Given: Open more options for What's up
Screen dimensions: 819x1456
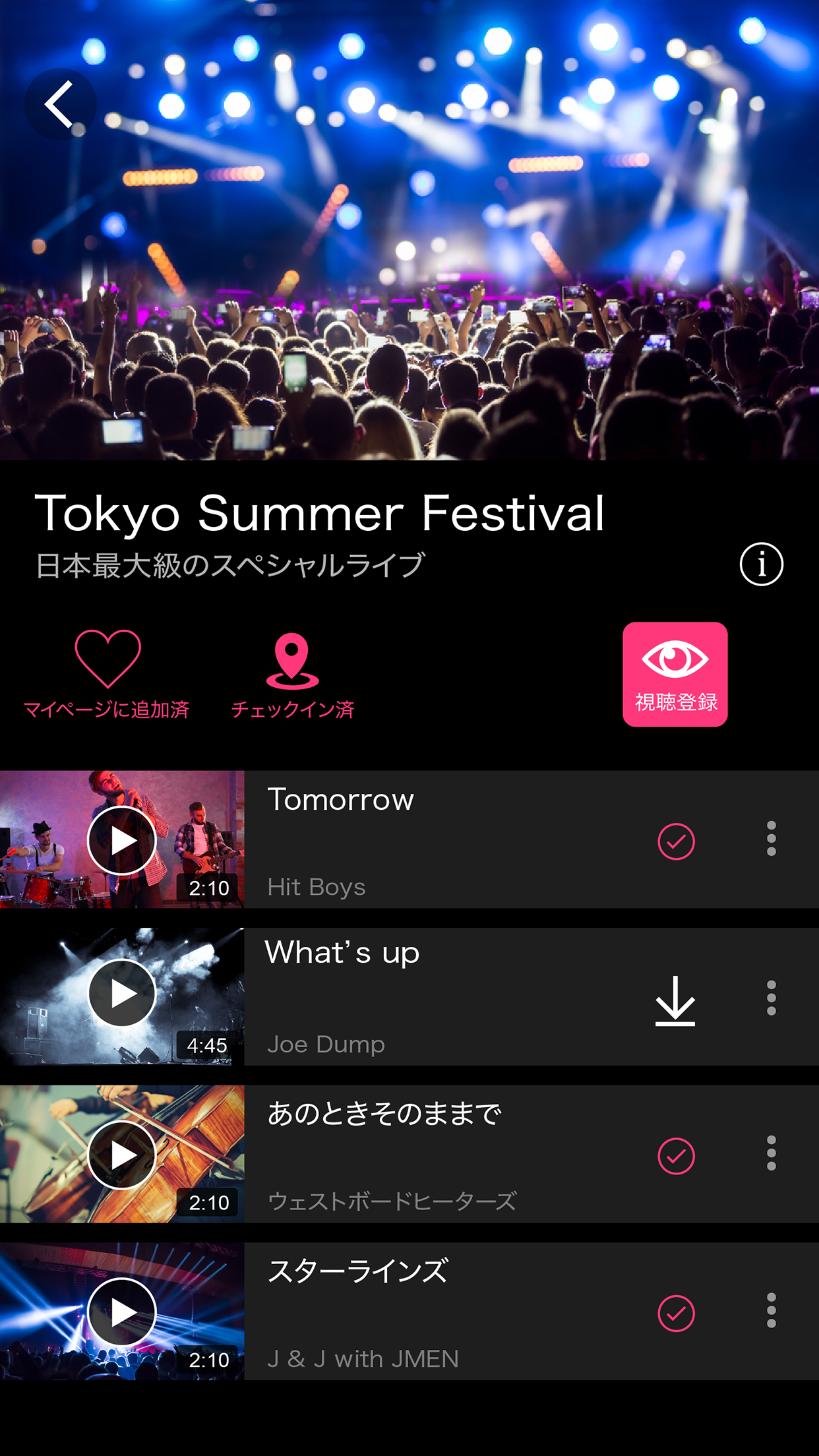Looking at the screenshot, I should click(771, 997).
